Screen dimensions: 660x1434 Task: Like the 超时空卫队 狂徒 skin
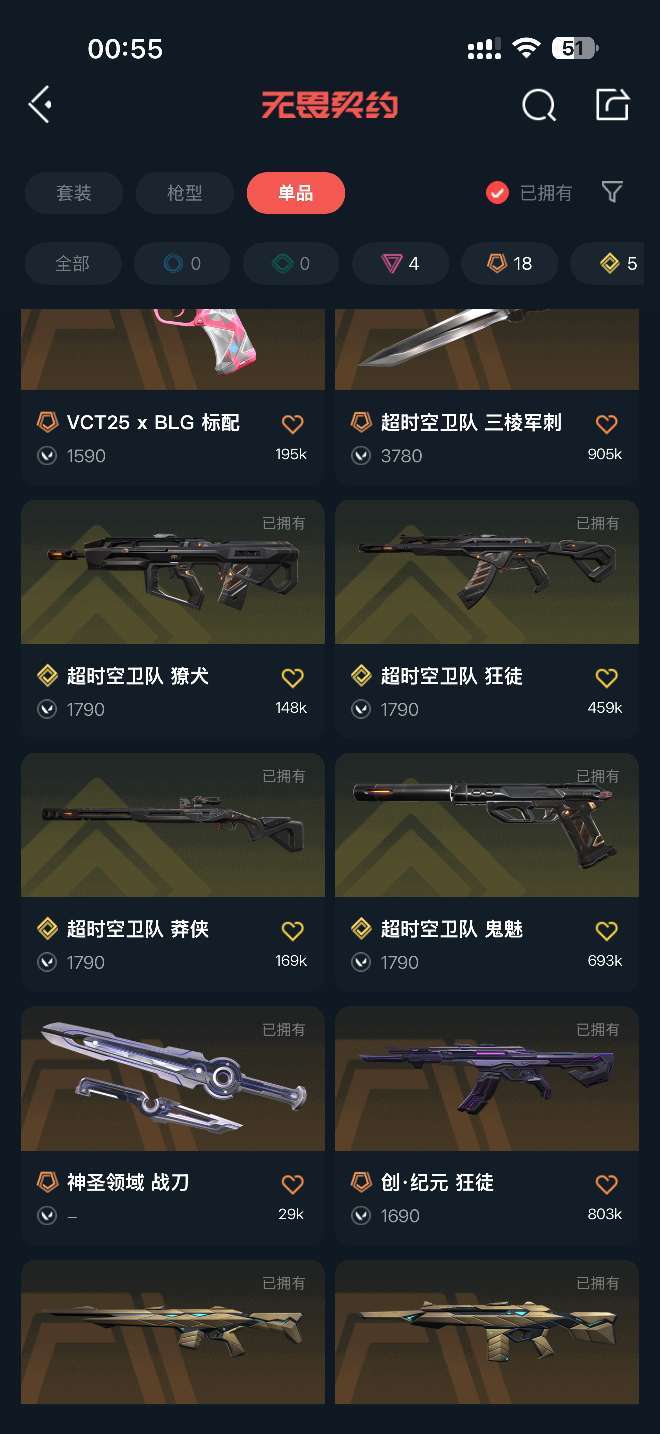coord(606,677)
